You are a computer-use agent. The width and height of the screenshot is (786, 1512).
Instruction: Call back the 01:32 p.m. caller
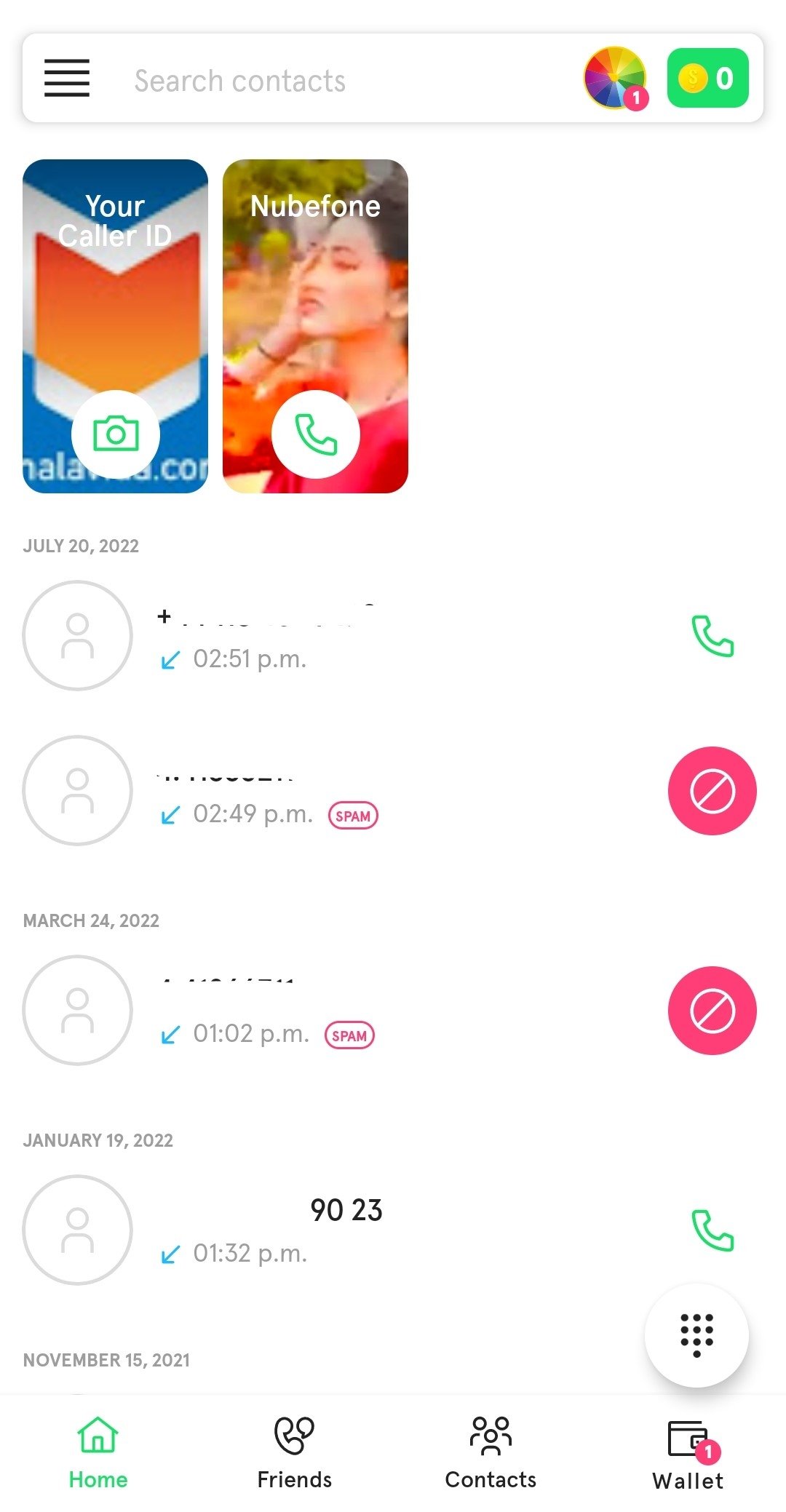click(x=712, y=1230)
